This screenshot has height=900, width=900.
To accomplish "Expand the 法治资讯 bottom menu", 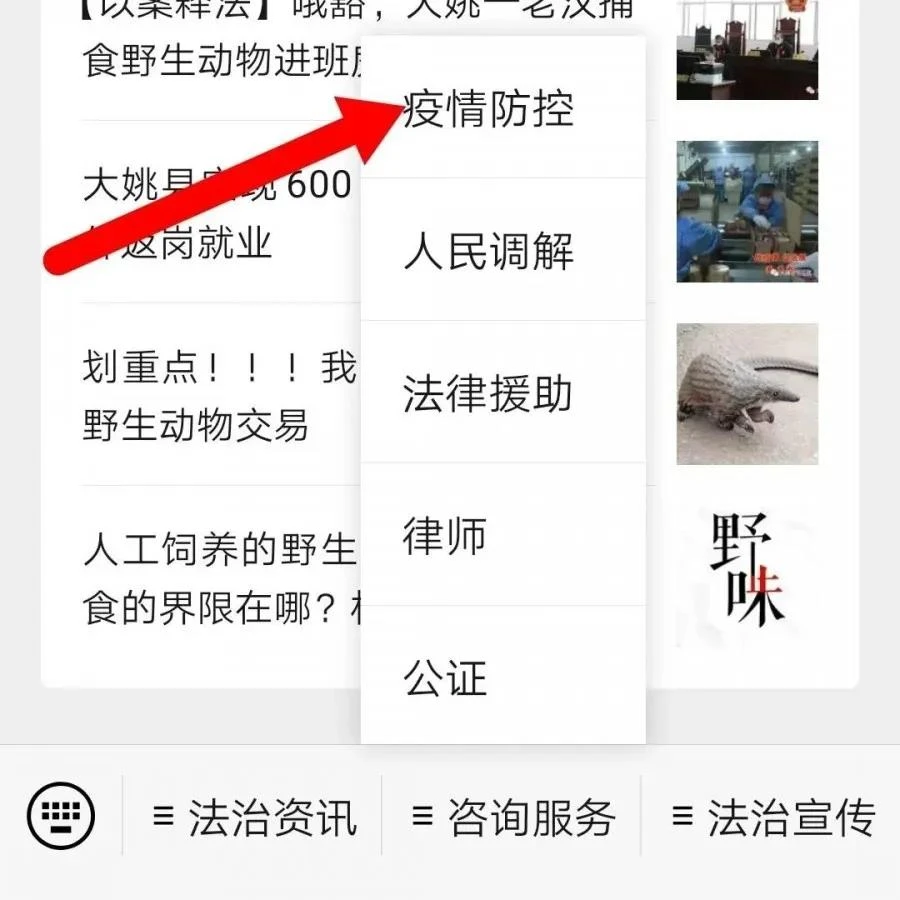I will [x=254, y=817].
